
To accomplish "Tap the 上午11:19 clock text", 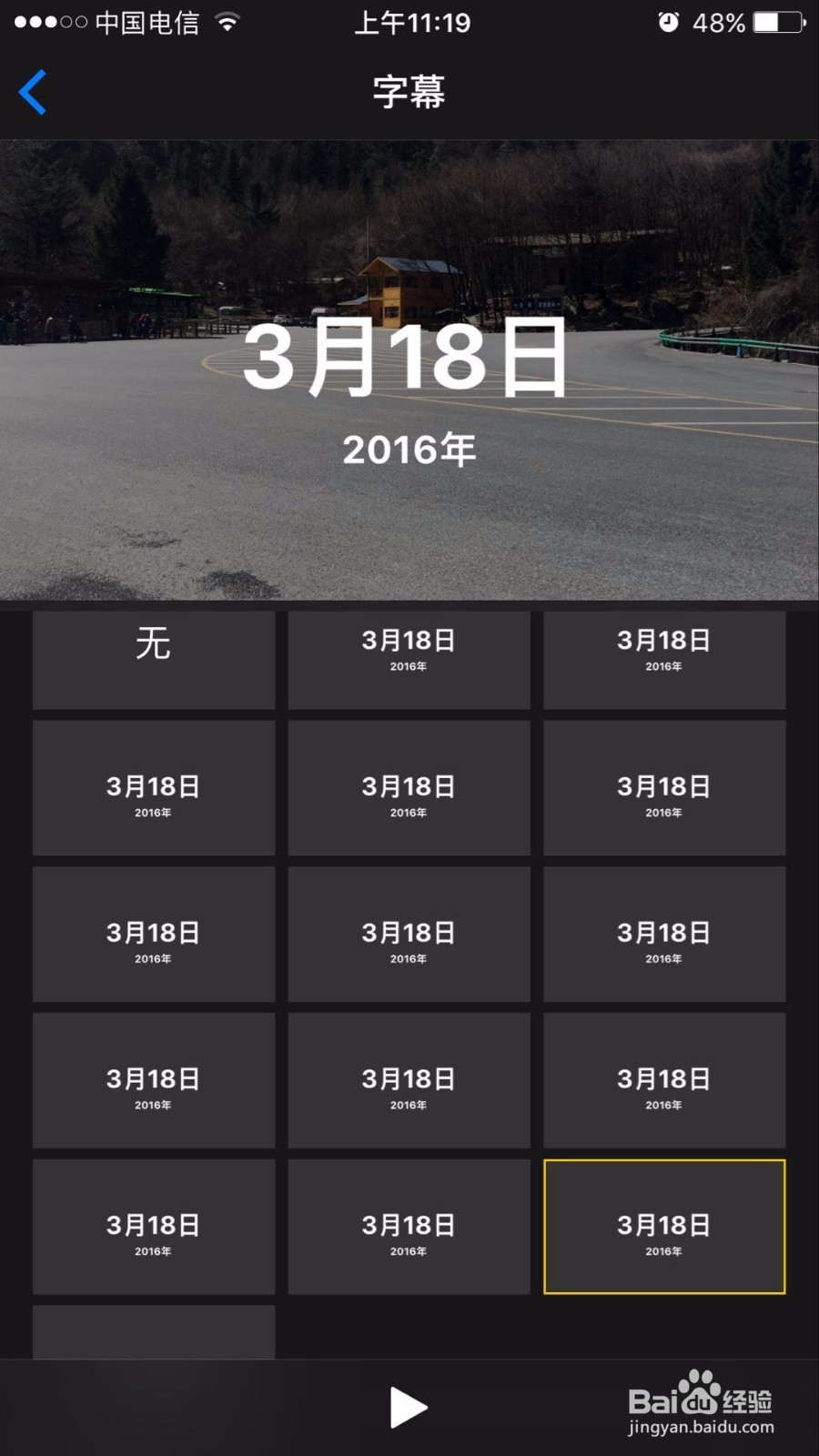I will pyautogui.click(x=411, y=22).
